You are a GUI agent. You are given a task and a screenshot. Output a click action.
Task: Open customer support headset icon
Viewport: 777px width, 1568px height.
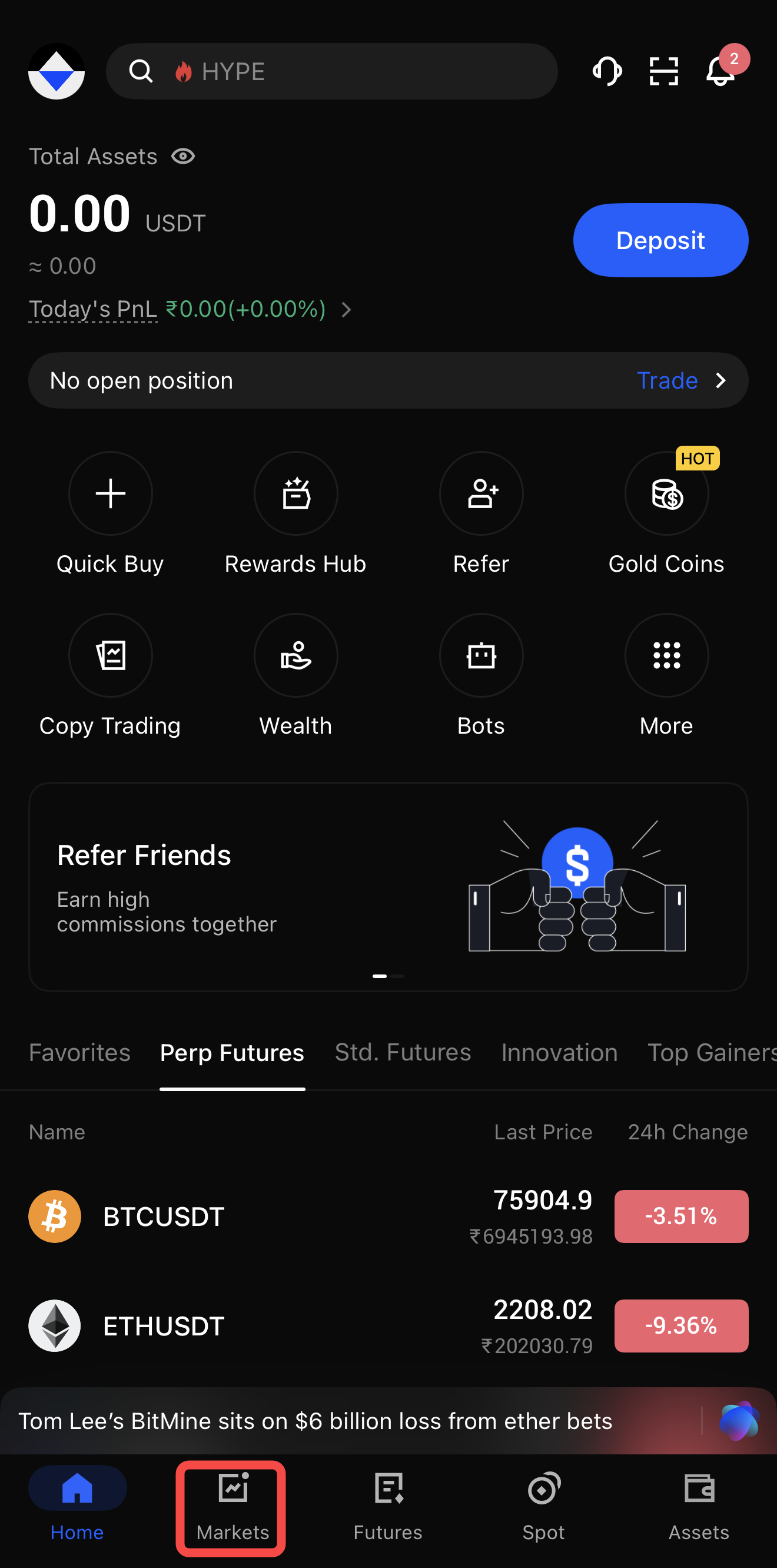click(607, 71)
